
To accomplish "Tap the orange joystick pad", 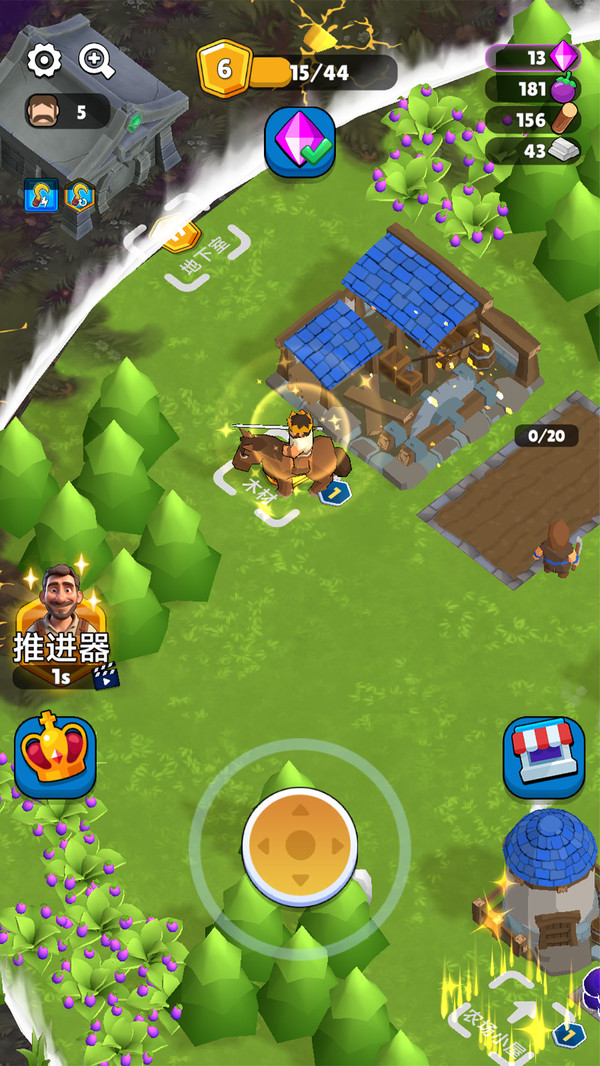I will click(300, 846).
